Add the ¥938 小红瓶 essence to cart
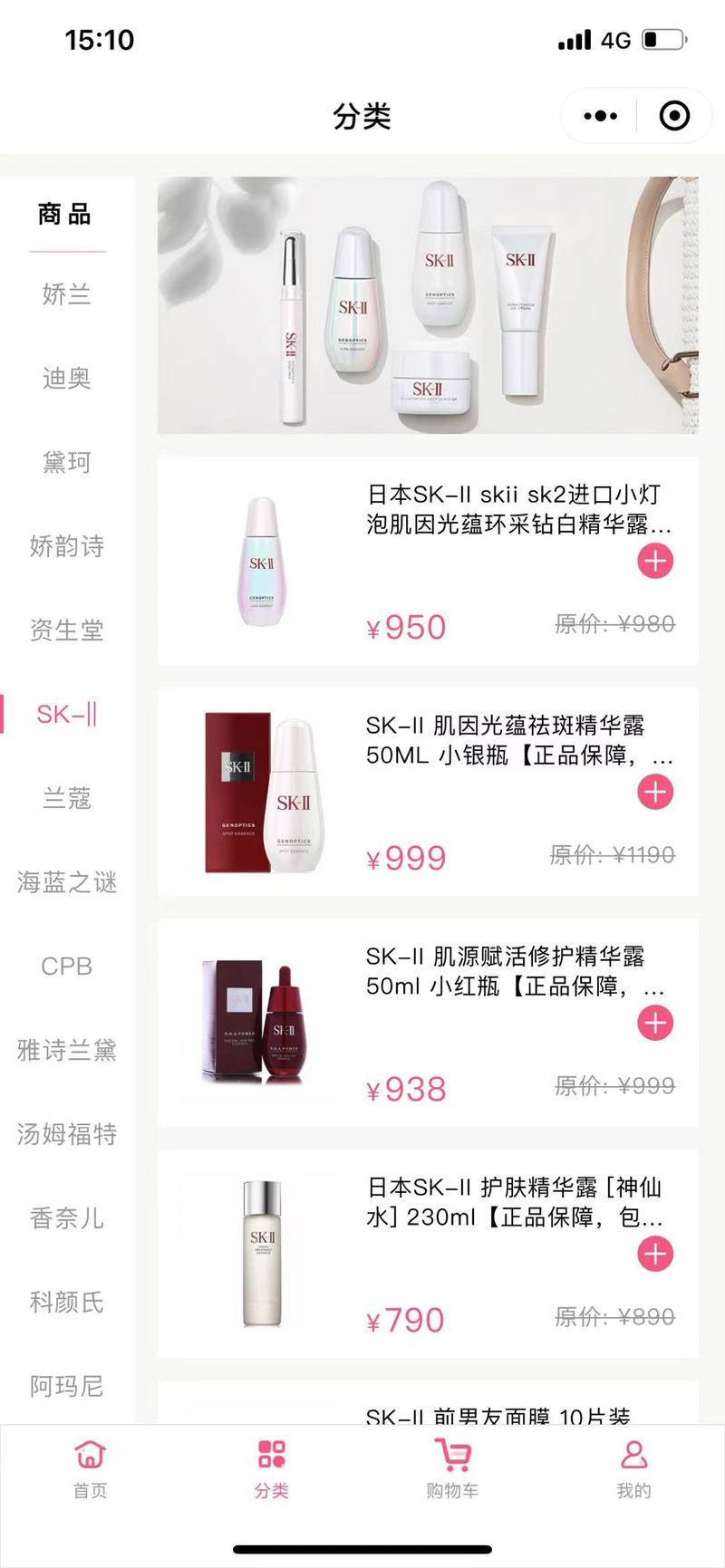Screen dimensions: 725x1568 (655, 1024)
